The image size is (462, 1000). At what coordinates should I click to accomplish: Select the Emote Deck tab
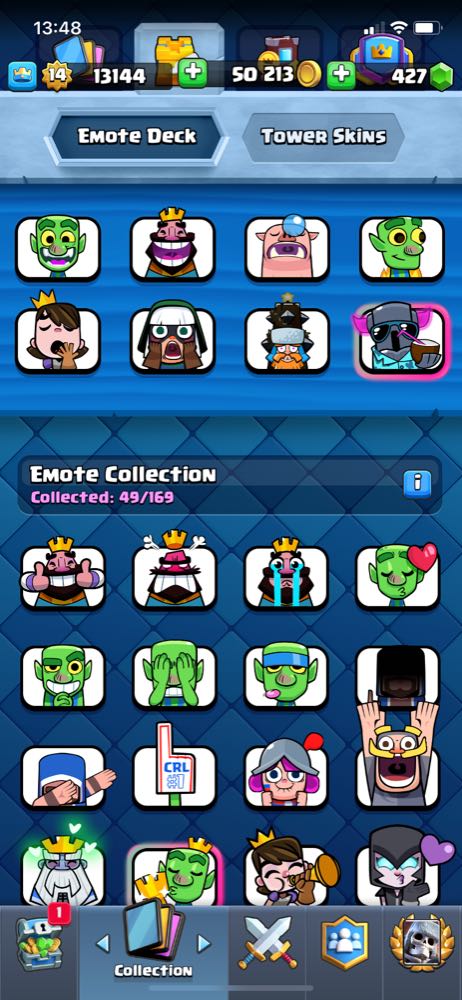click(x=137, y=136)
